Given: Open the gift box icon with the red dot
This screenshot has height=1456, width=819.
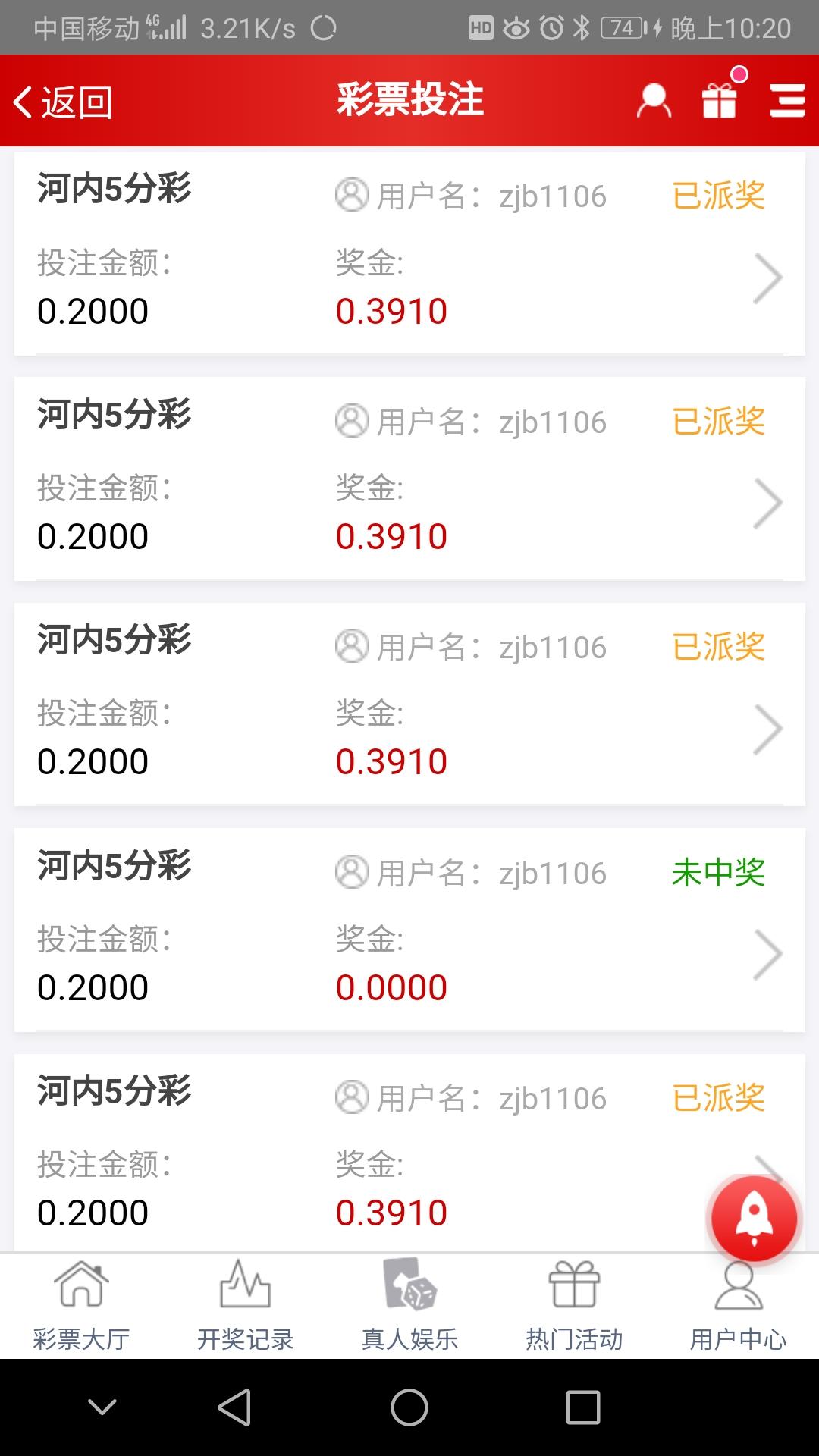Looking at the screenshot, I should pyautogui.click(x=720, y=96).
